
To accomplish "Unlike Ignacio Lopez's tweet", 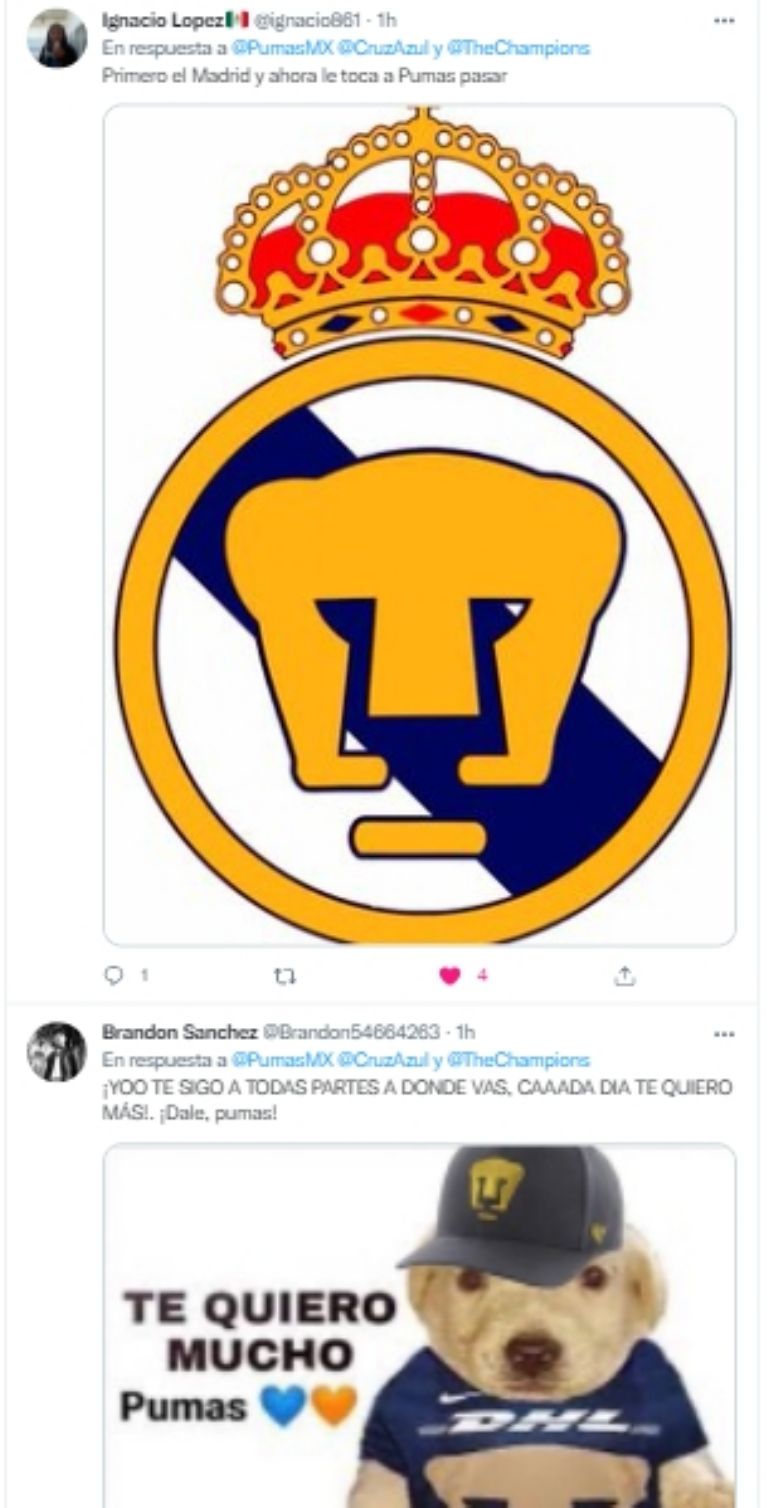I will pos(451,975).
